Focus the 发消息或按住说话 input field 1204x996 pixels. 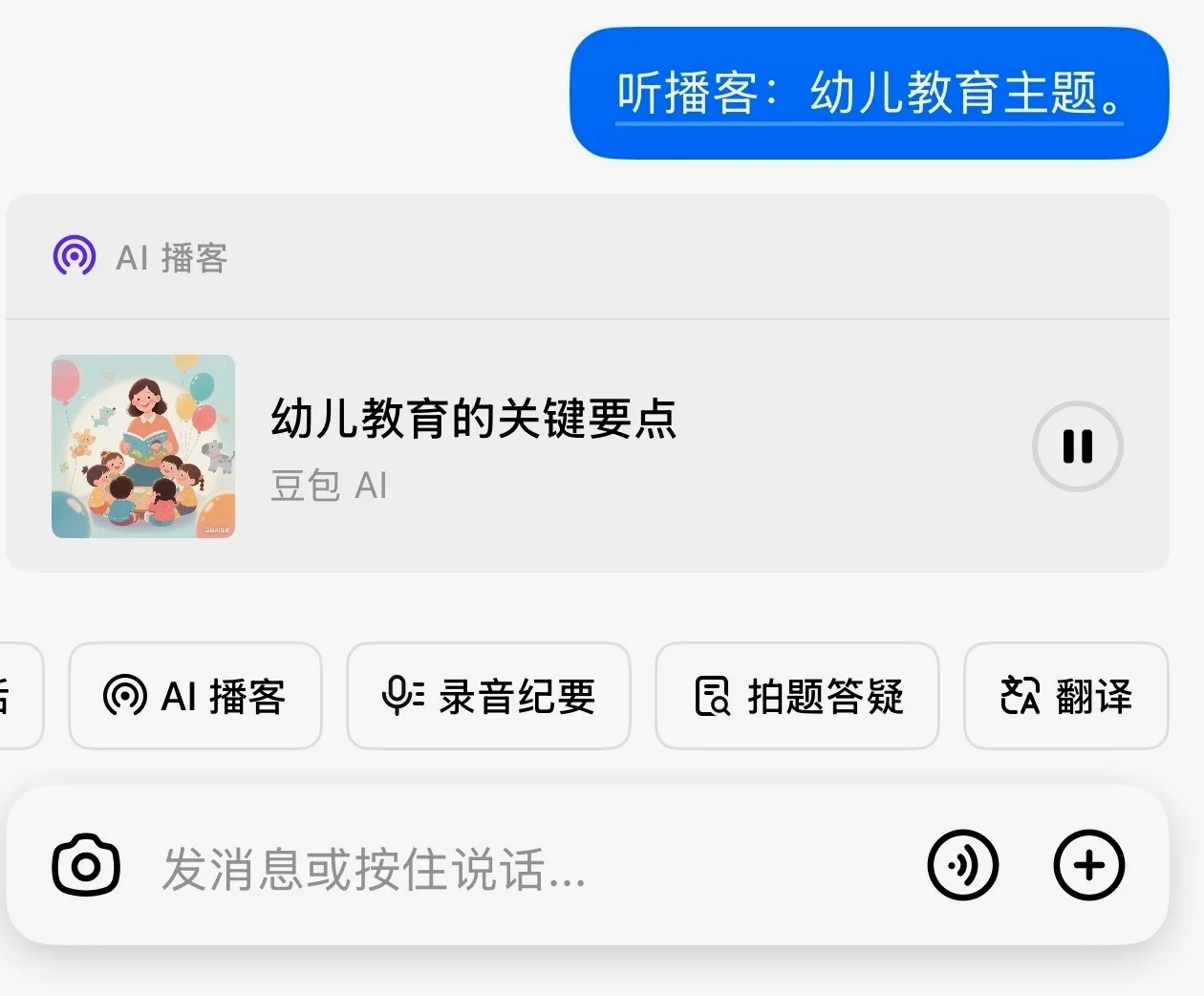tap(516, 868)
